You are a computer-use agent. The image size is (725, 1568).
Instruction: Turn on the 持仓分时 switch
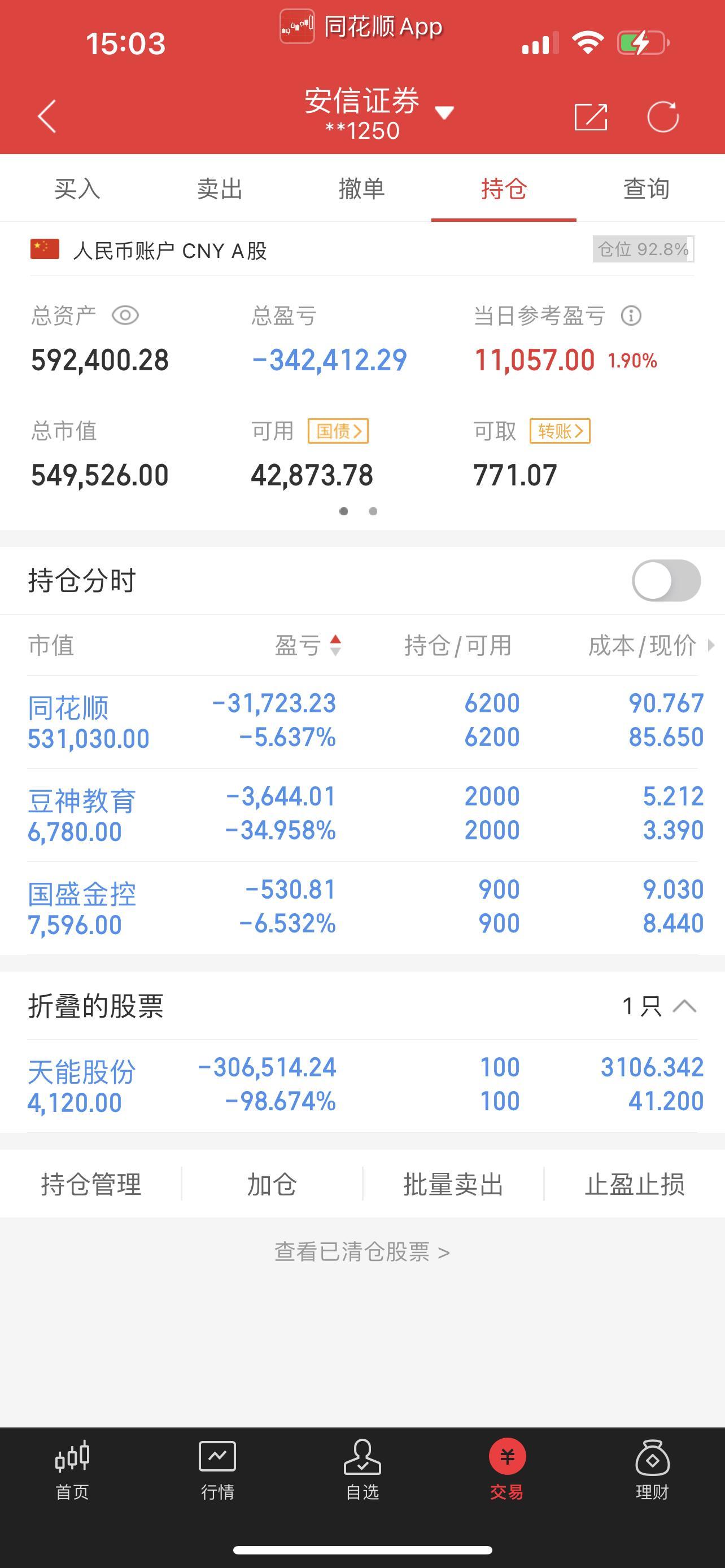pyautogui.click(x=666, y=580)
